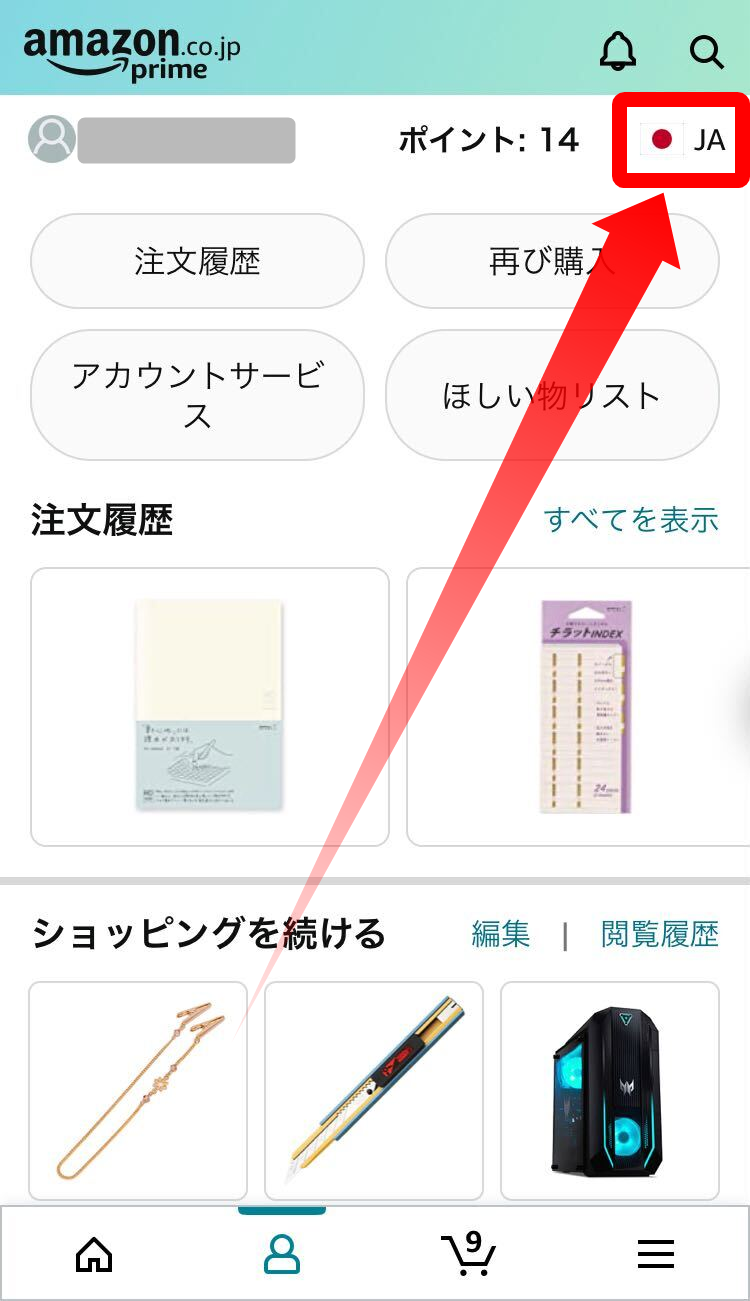Switch to the account profile tab
750x1301 pixels.
(281, 1253)
